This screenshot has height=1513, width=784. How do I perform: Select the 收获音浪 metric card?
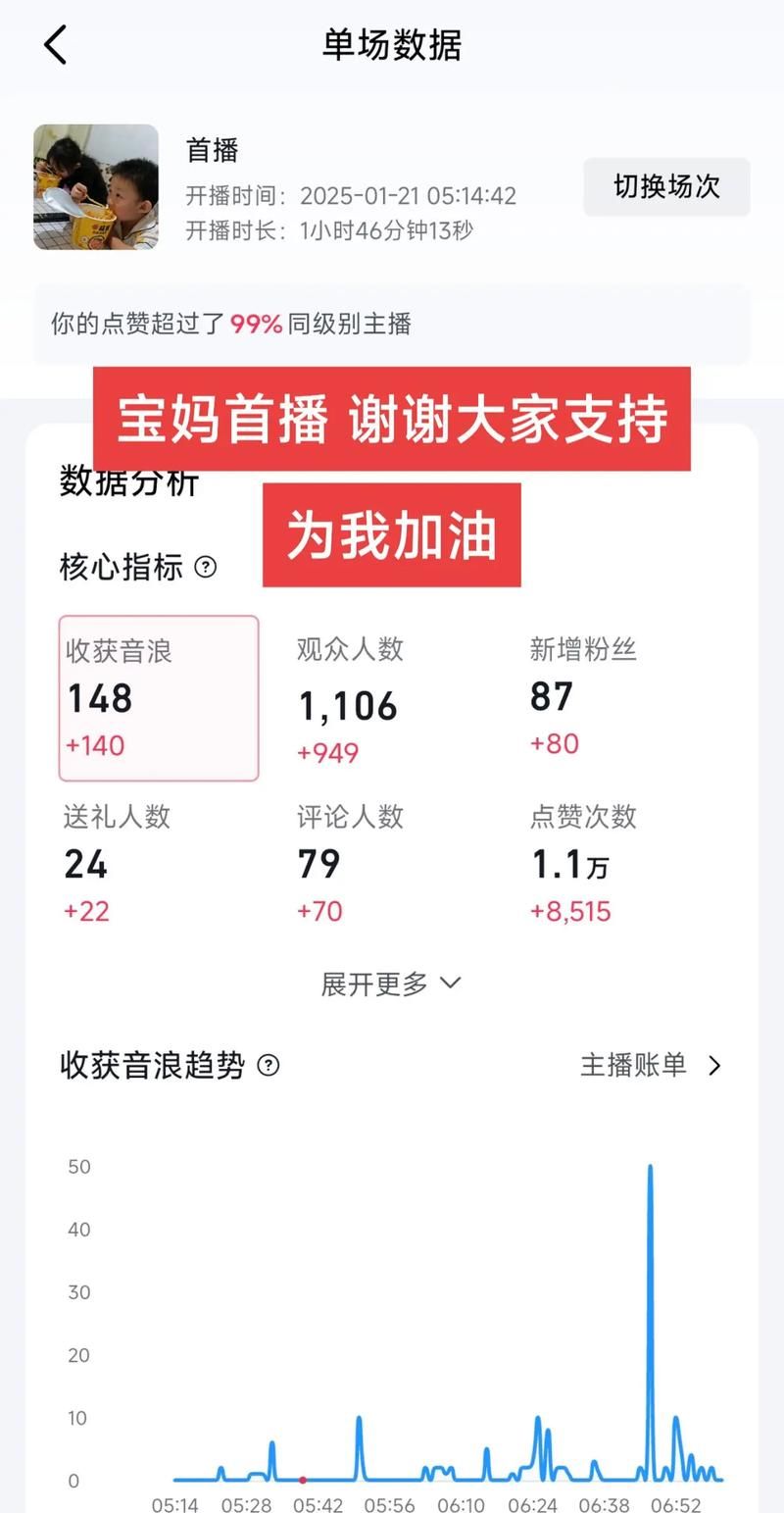pos(159,698)
